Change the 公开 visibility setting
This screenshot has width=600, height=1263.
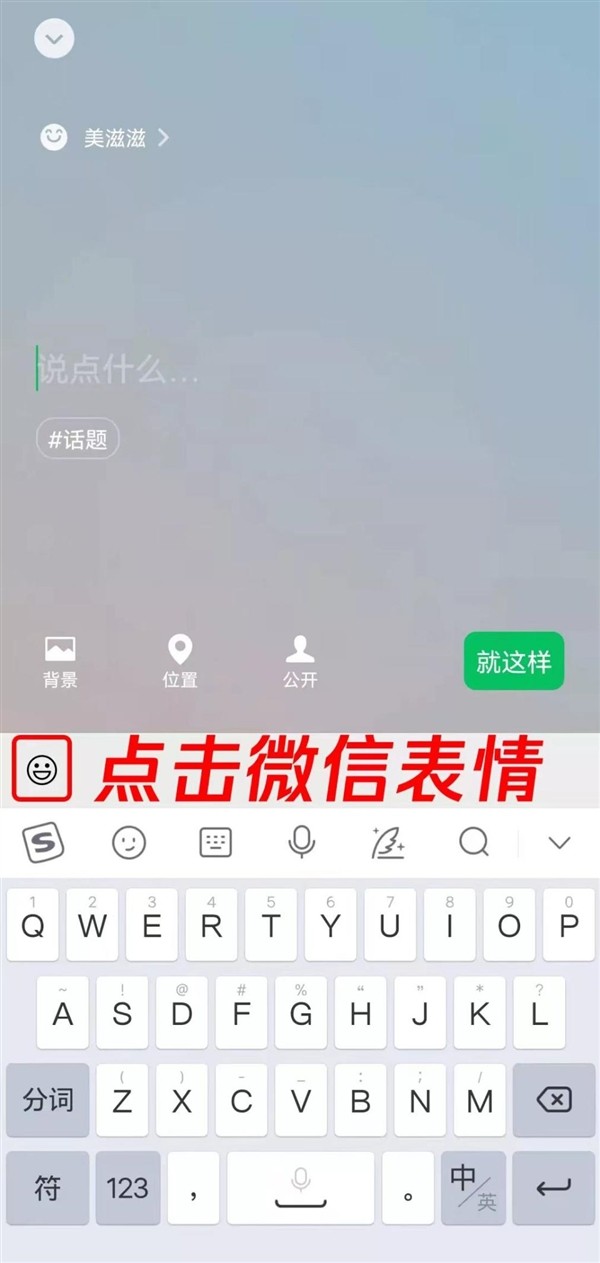pyautogui.click(x=300, y=661)
